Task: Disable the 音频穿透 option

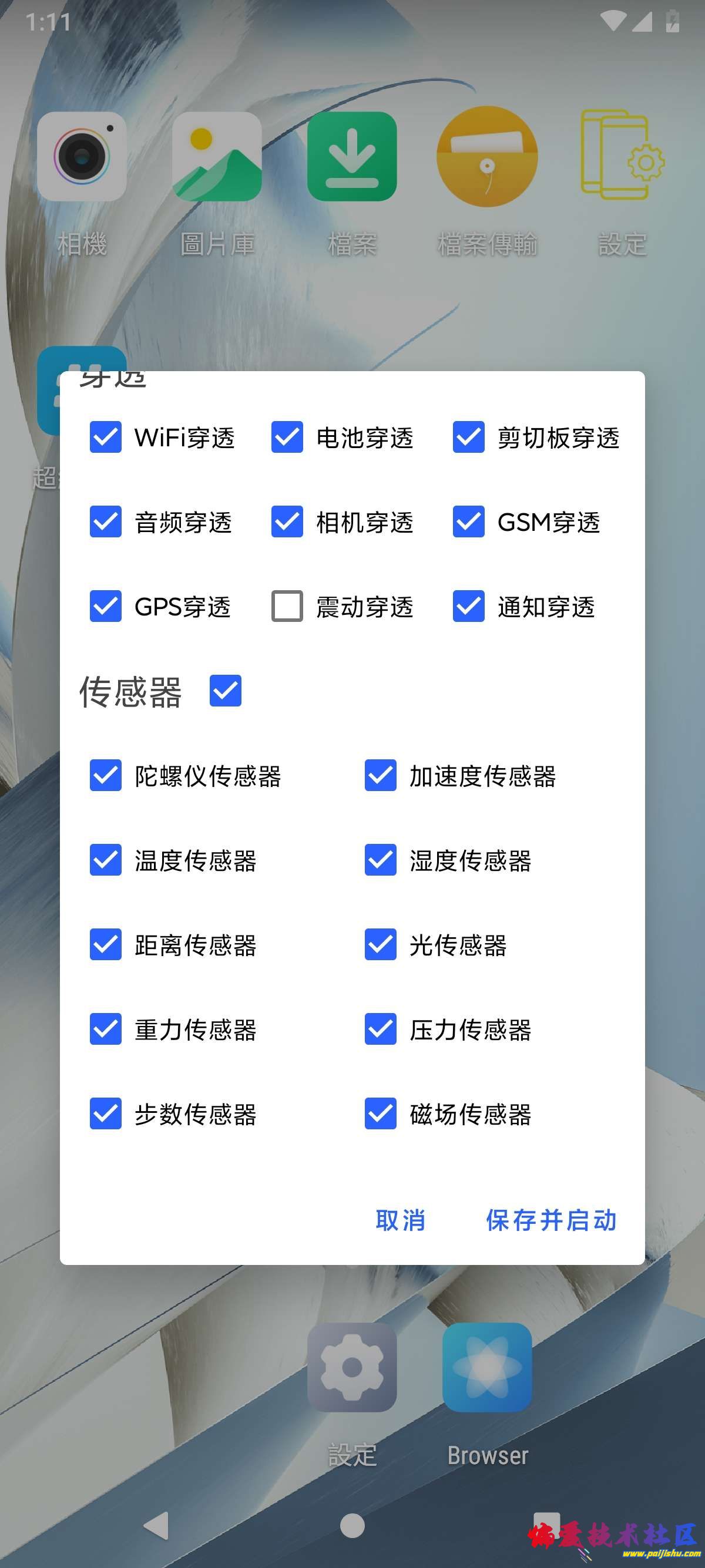Action: click(105, 521)
